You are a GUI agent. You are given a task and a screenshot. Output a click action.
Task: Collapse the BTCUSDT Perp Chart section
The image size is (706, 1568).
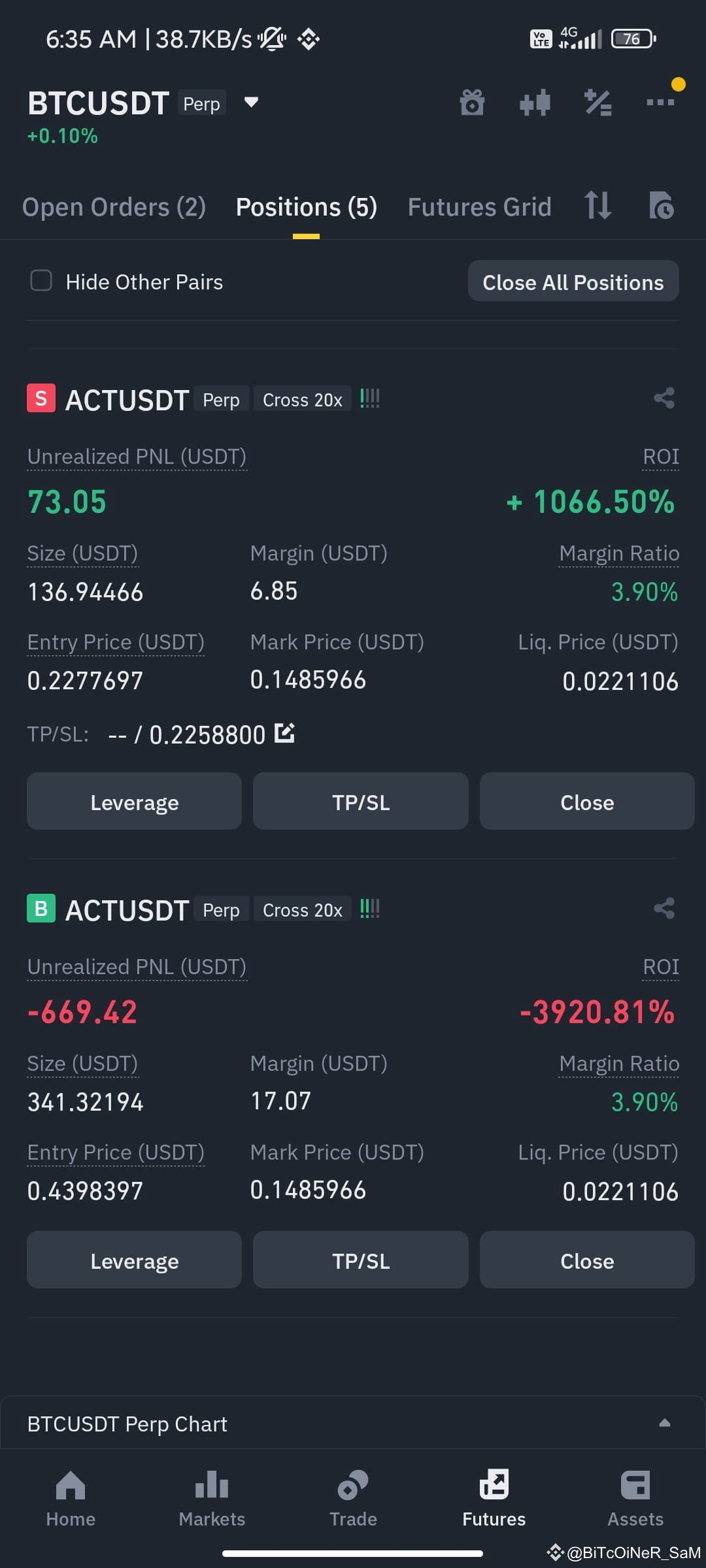point(664,1422)
